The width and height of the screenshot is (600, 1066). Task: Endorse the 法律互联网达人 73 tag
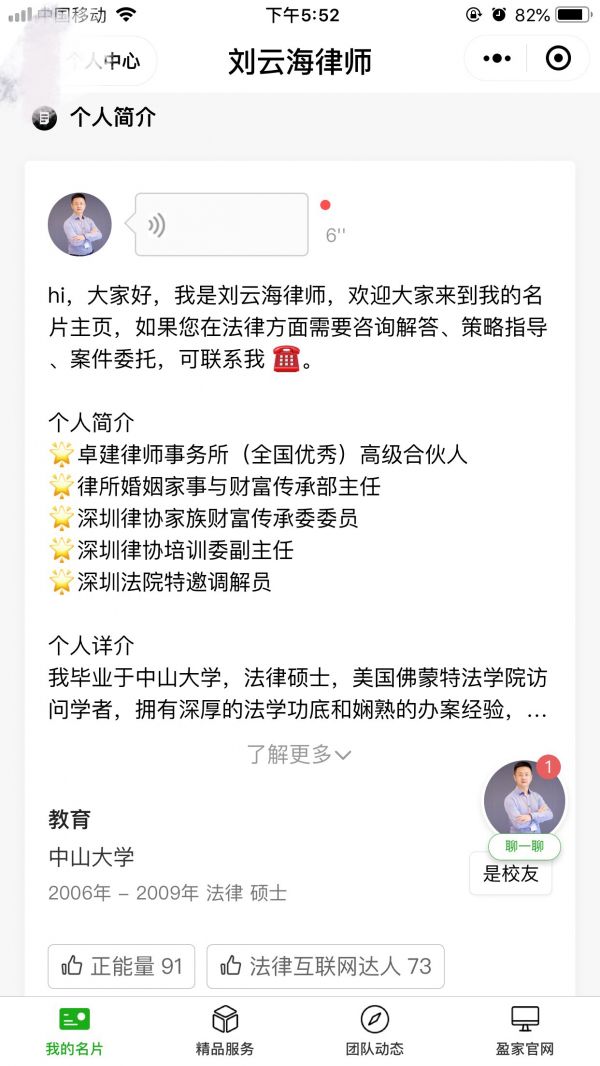(x=325, y=966)
